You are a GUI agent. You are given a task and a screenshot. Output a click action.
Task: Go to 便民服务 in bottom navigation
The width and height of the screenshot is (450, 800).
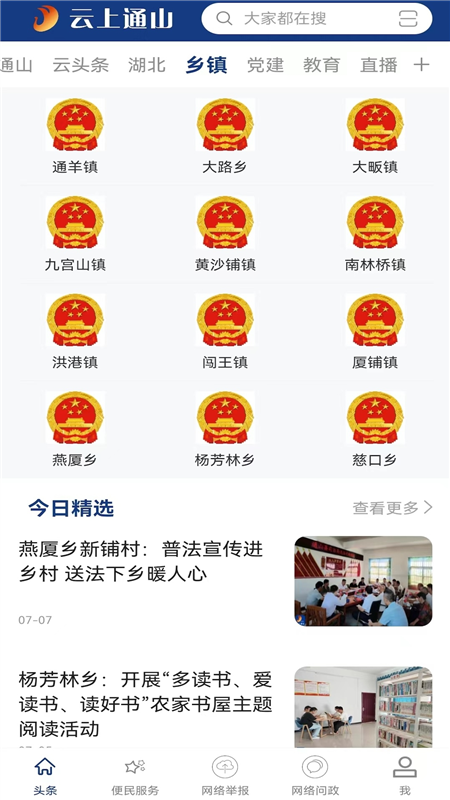135,776
